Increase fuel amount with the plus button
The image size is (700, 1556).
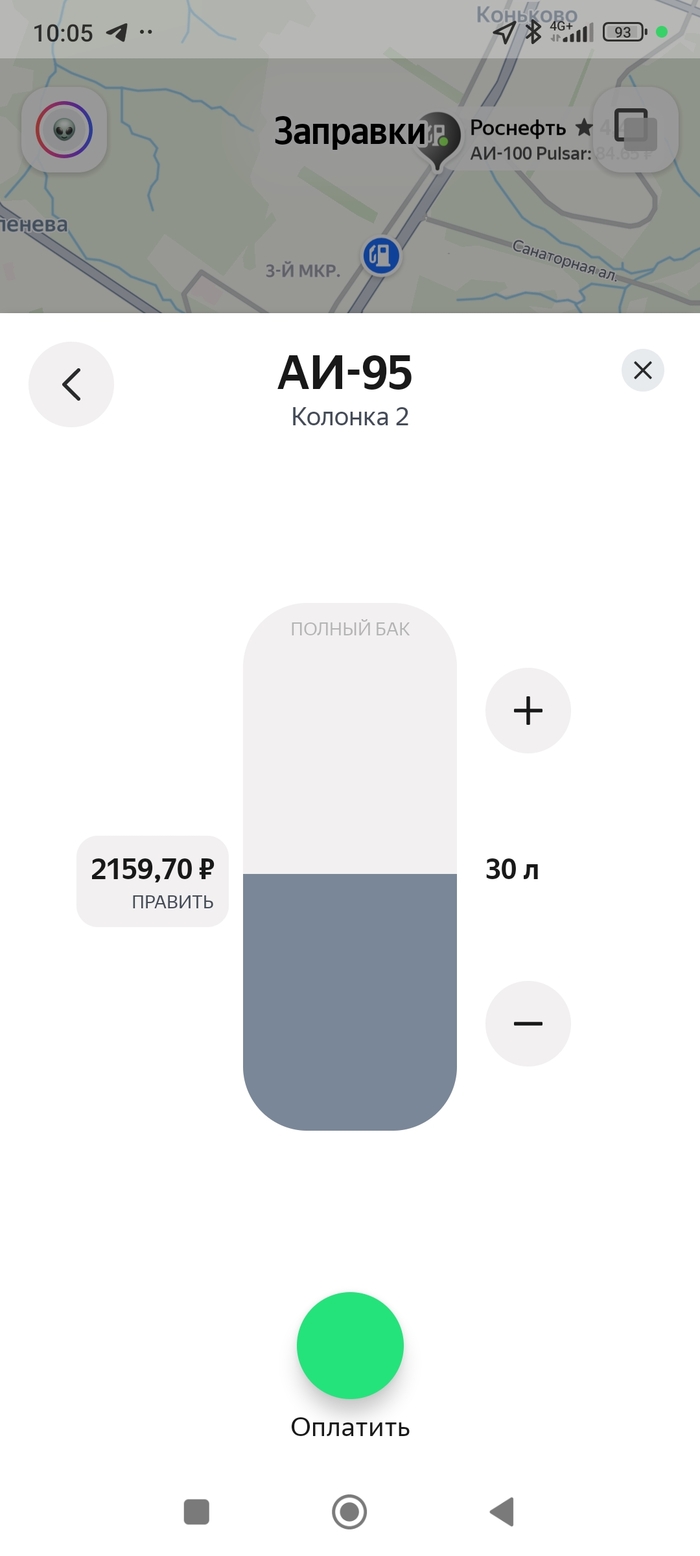coord(528,711)
